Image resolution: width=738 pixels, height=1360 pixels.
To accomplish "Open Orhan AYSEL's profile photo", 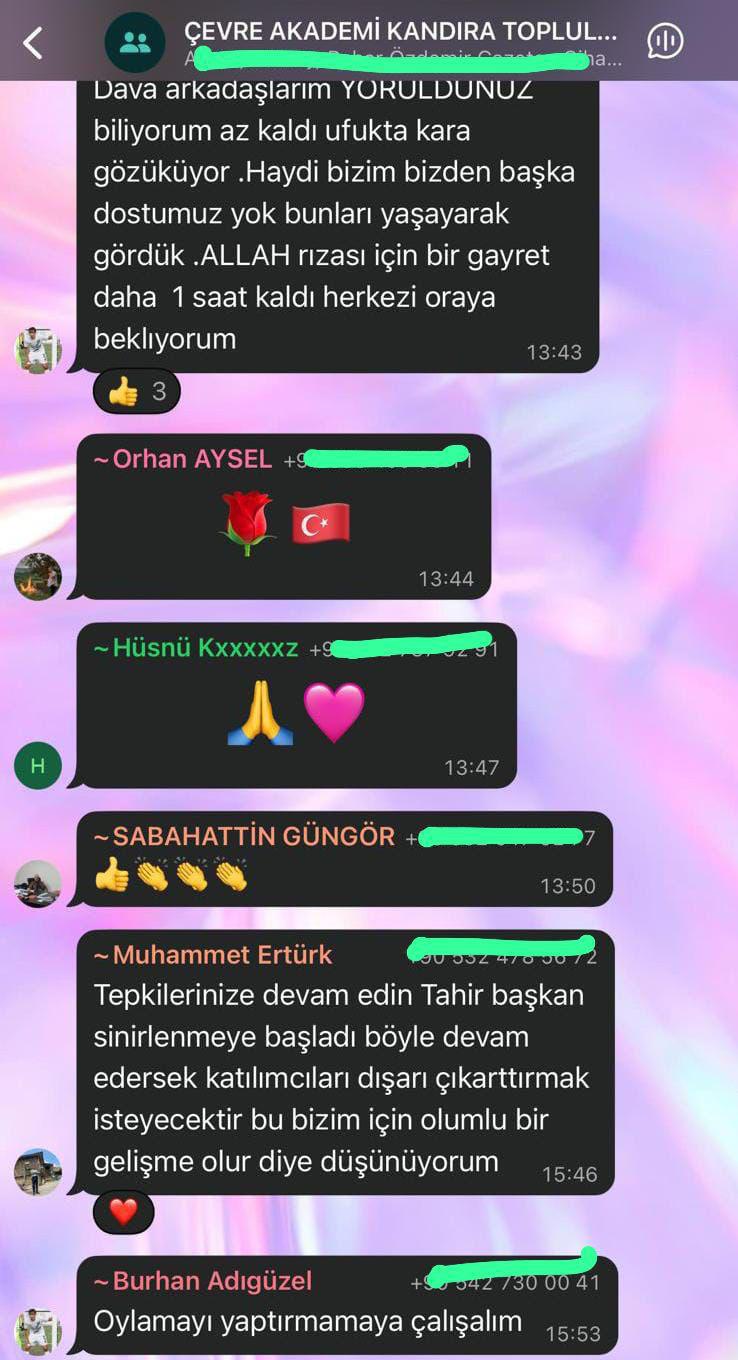I will (38, 576).
